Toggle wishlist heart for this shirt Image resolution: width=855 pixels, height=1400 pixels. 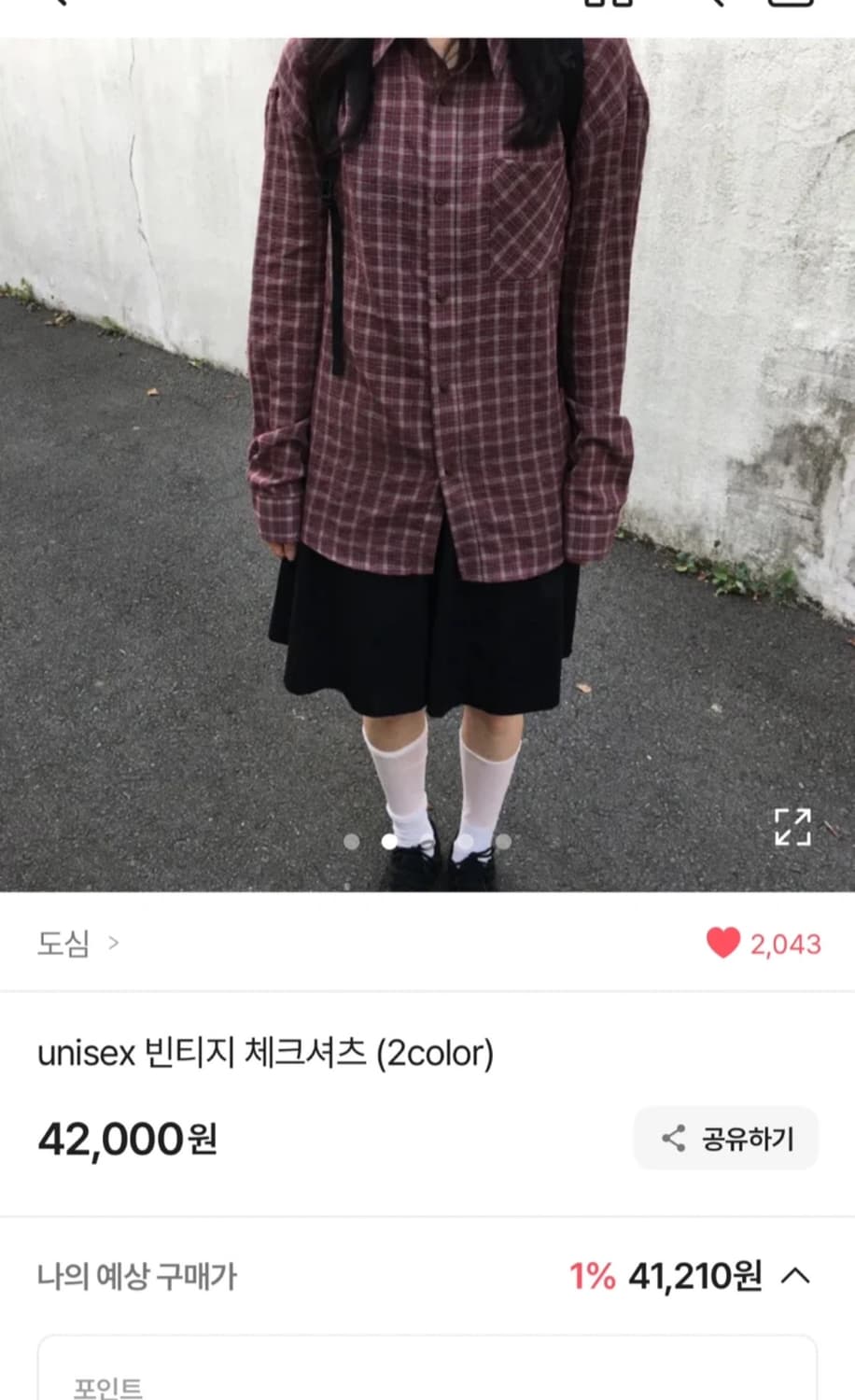tap(723, 945)
